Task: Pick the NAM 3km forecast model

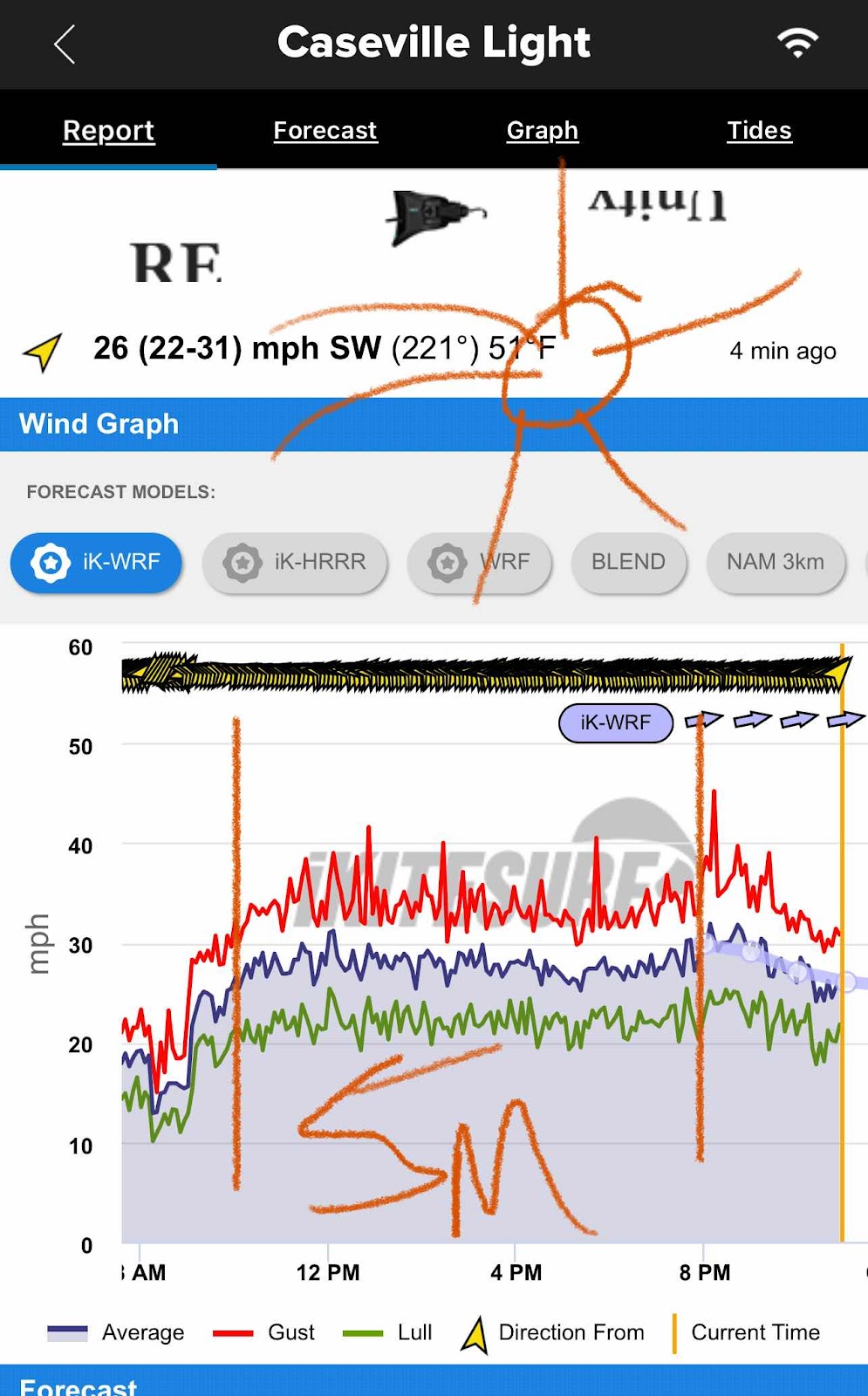Action: (x=776, y=562)
